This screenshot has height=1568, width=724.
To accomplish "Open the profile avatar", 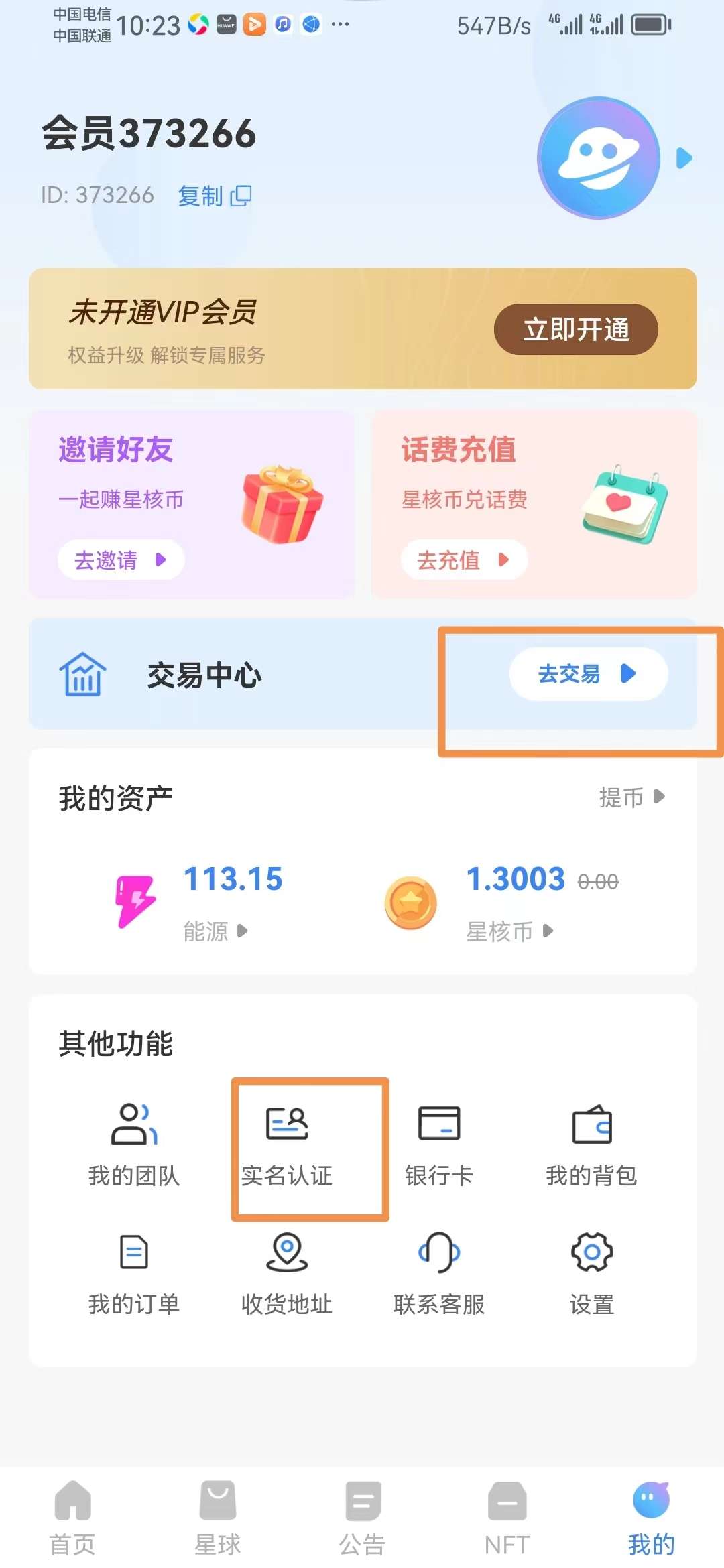I will coord(599,158).
